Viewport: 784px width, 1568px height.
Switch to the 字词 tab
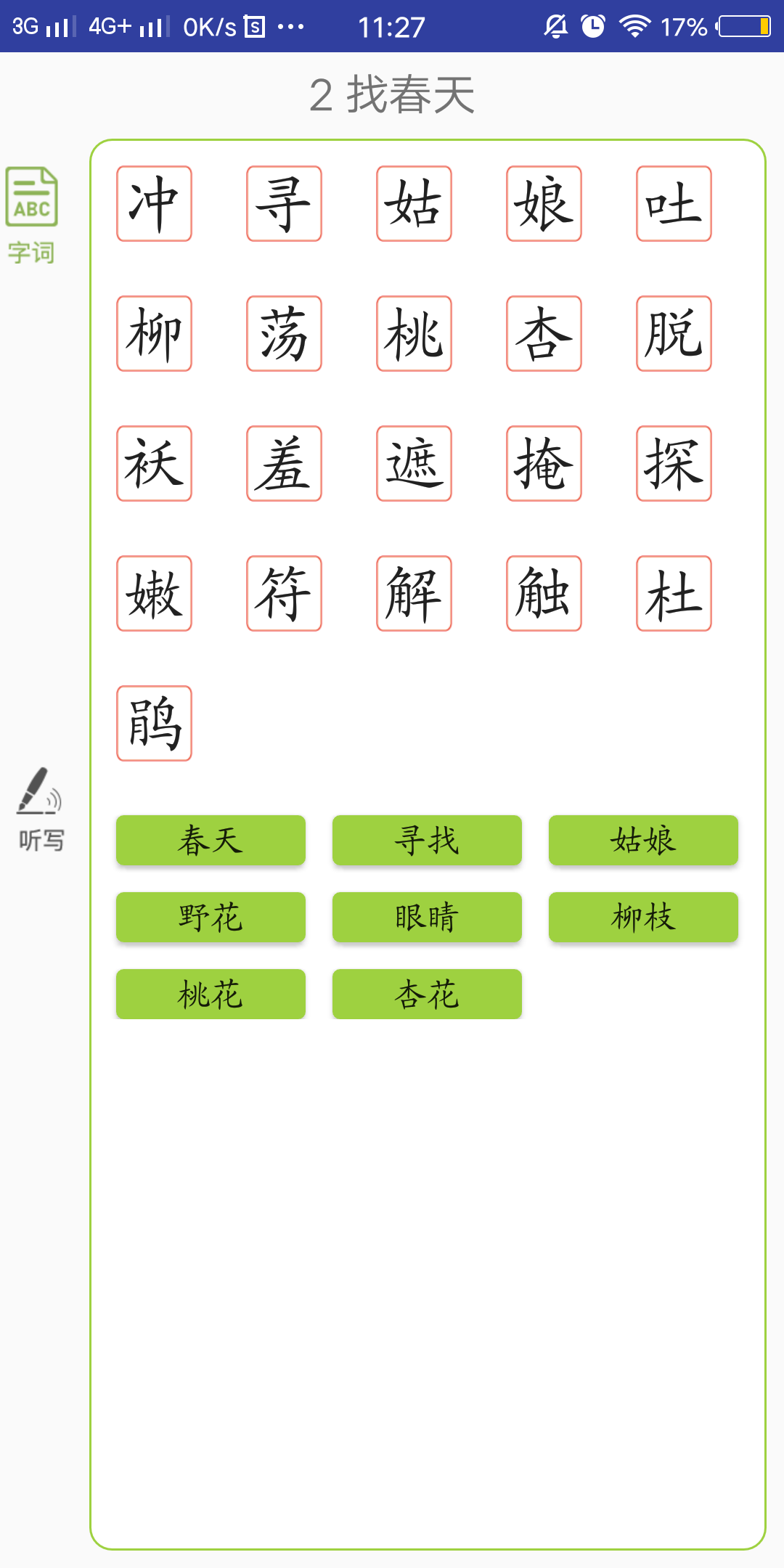32,215
